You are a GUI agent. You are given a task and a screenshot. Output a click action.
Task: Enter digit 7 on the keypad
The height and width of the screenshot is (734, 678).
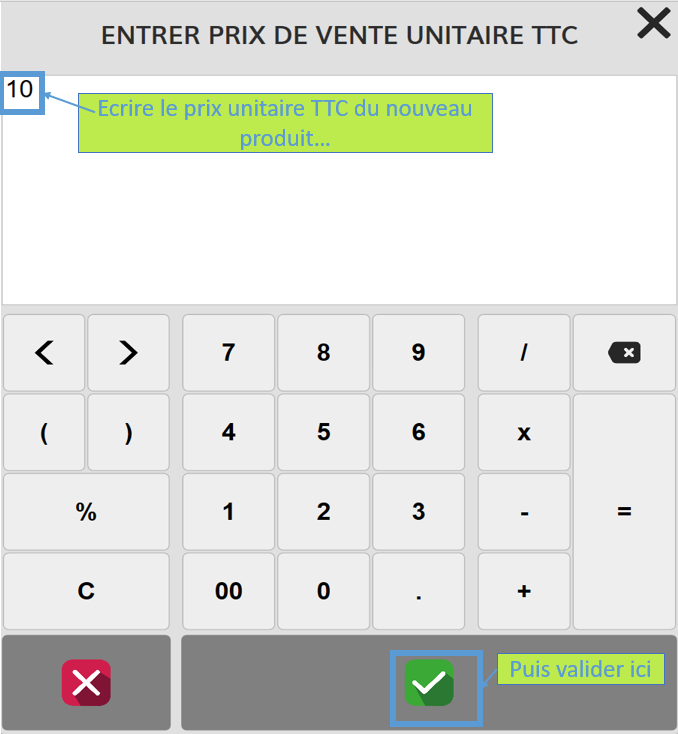point(228,352)
